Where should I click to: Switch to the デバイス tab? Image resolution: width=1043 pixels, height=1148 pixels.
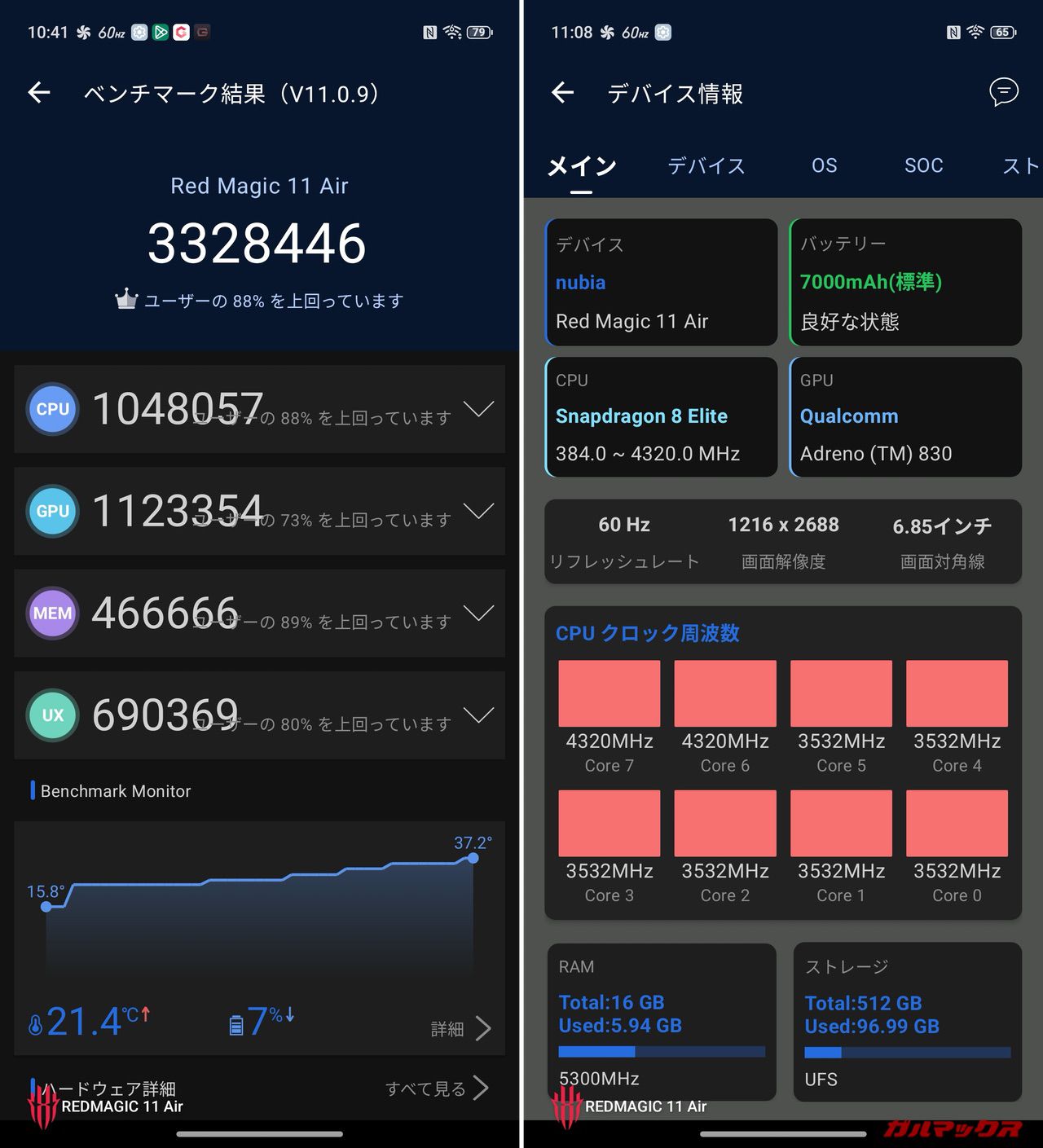706,166
